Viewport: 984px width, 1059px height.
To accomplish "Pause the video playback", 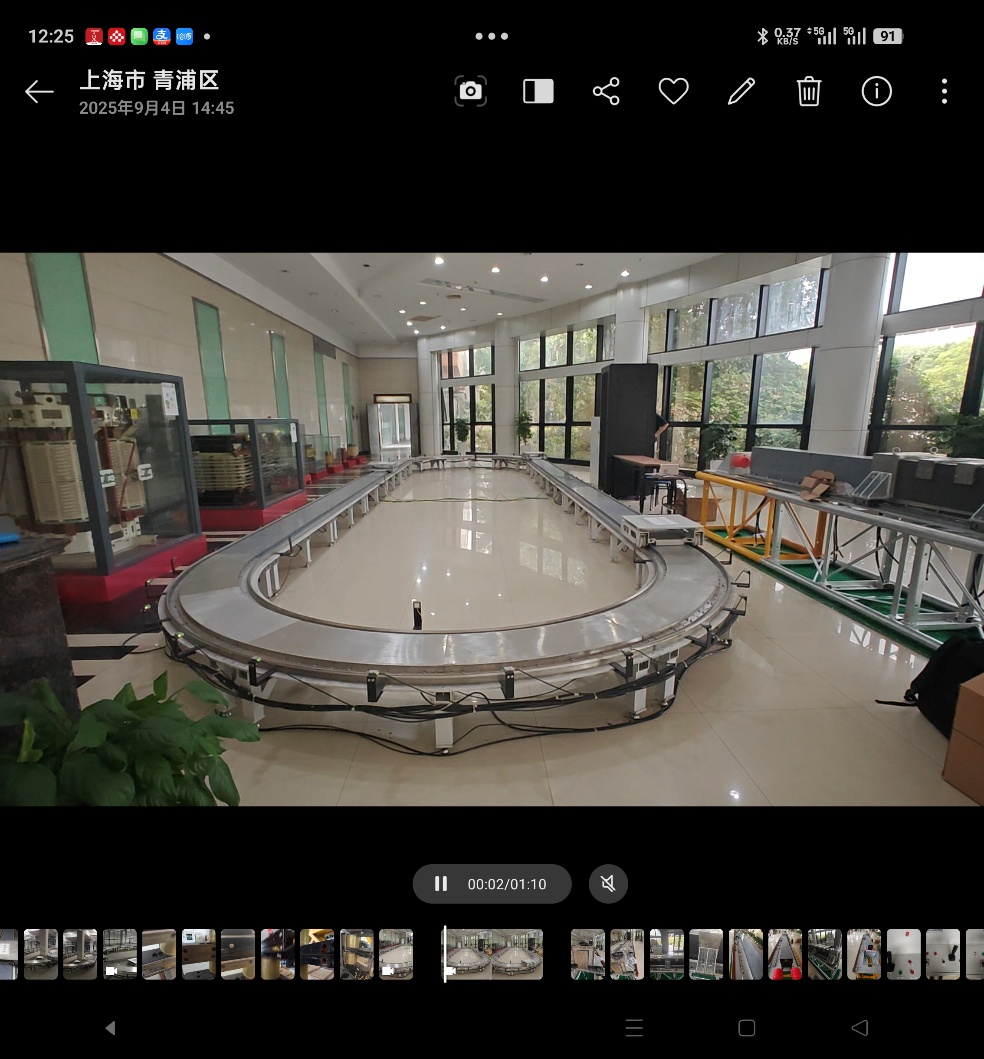I will (441, 884).
